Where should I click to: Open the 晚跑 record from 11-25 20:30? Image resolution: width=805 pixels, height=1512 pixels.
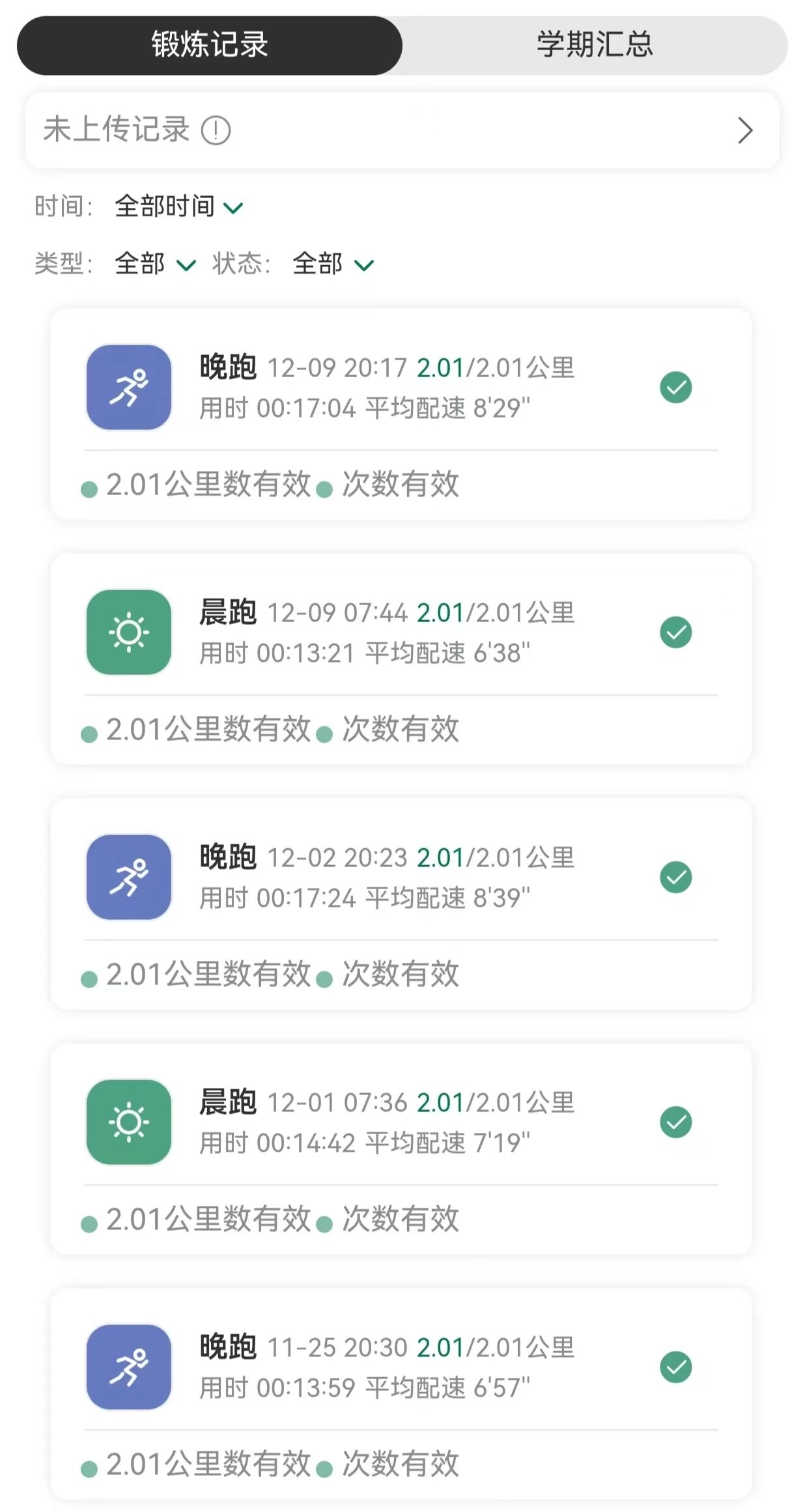pyautogui.click(x=401, y=1368)
